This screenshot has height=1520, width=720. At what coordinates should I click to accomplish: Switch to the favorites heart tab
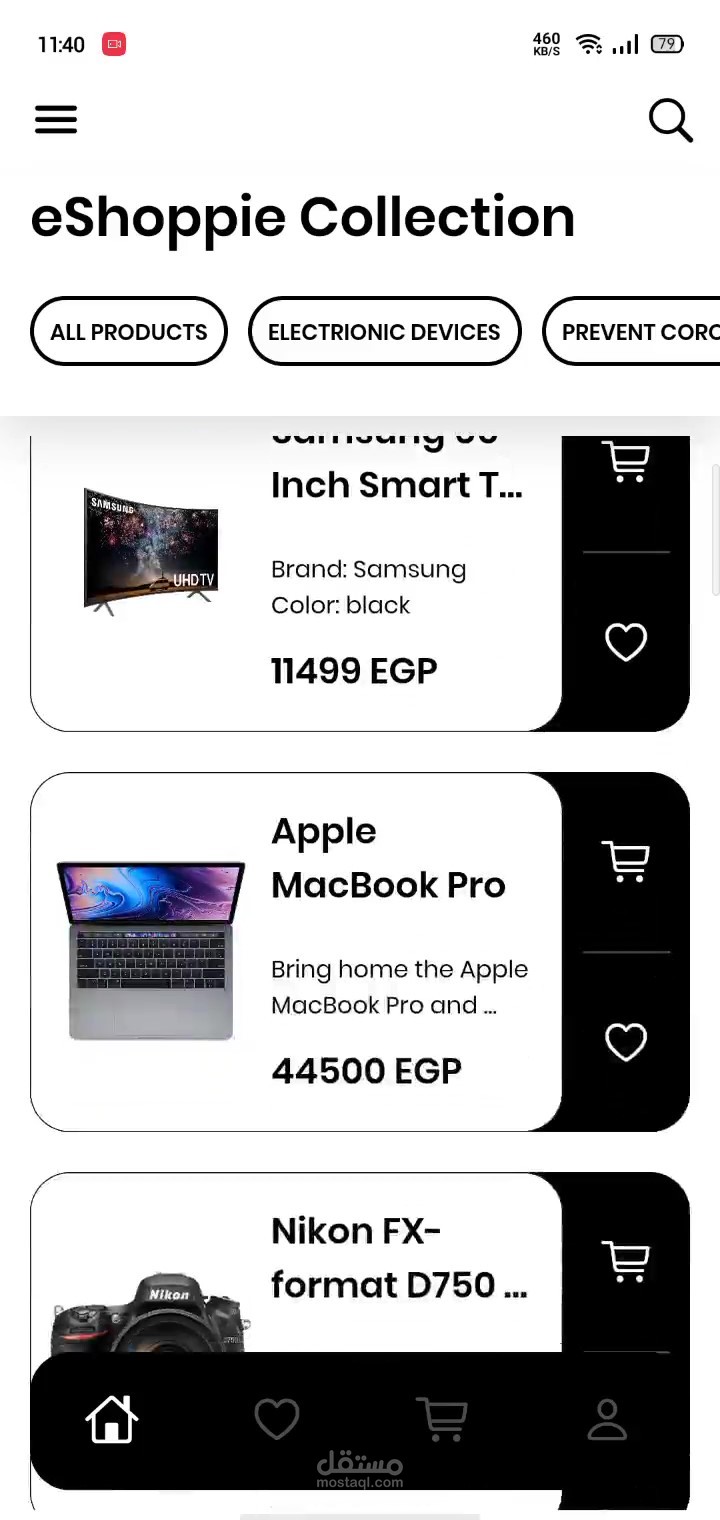277,1419
